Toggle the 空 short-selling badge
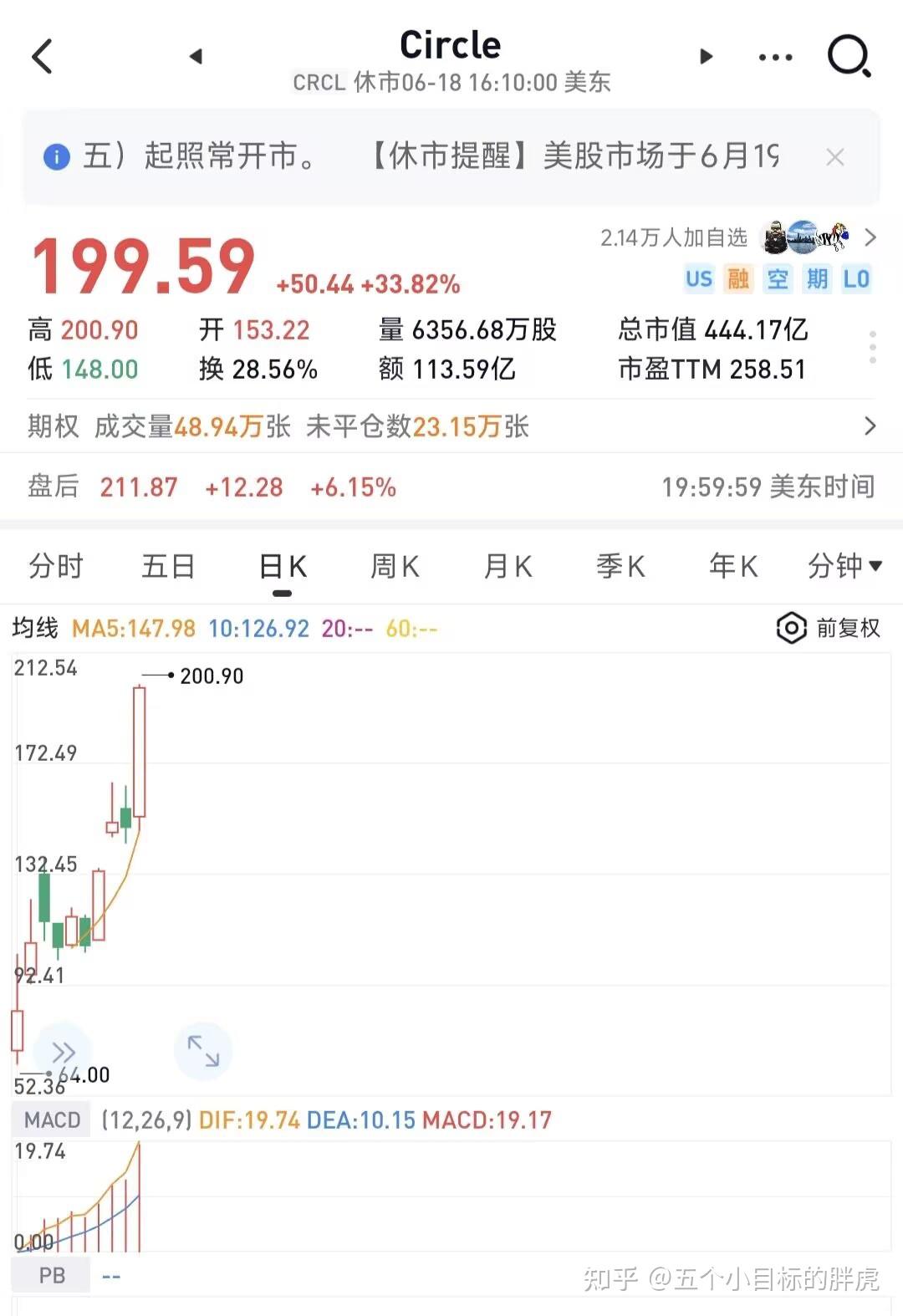903x1316 pixels. click(777, 279)
